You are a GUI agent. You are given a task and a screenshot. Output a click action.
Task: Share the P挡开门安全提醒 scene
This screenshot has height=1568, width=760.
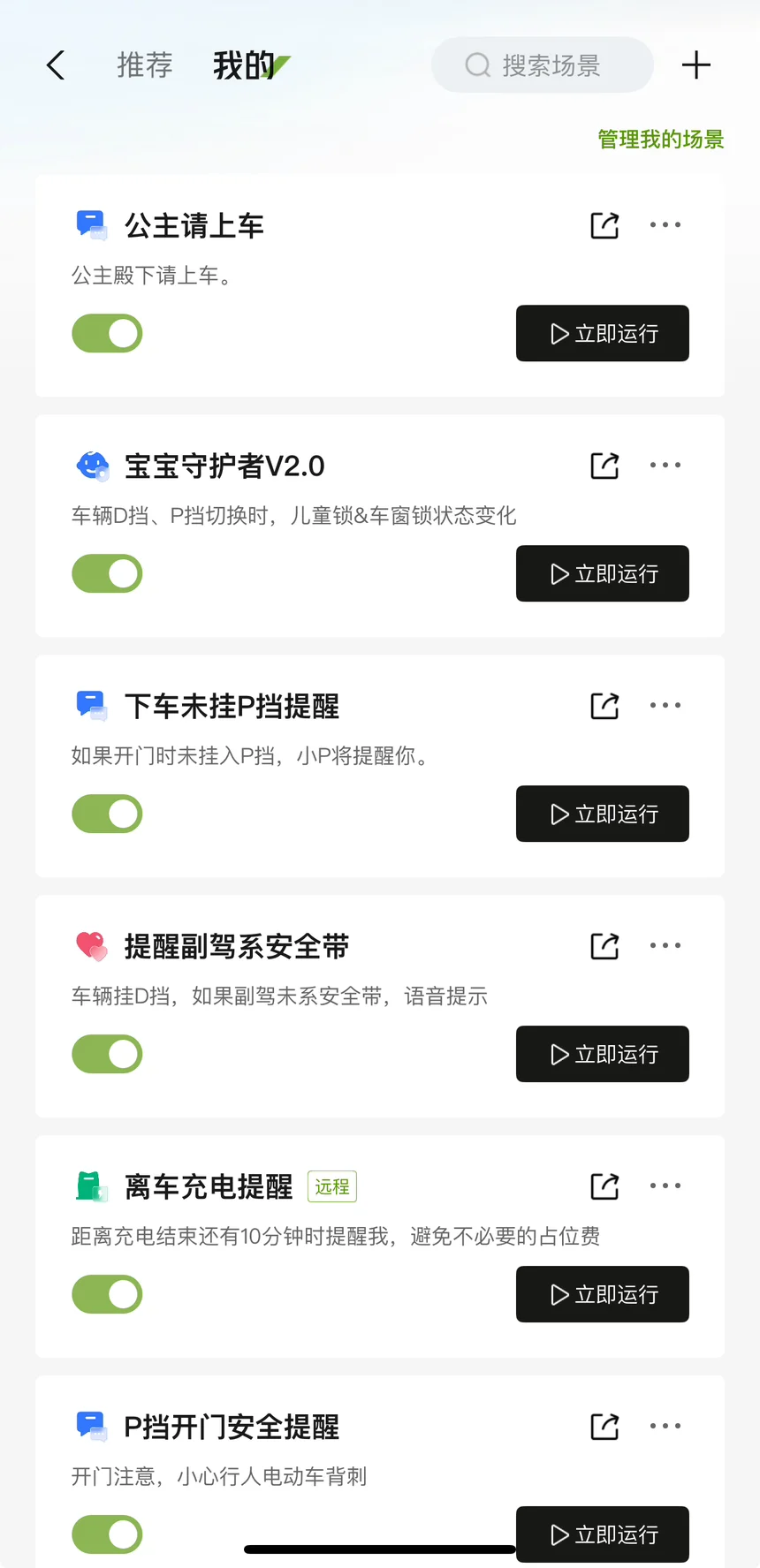(x=604, y=1427)
